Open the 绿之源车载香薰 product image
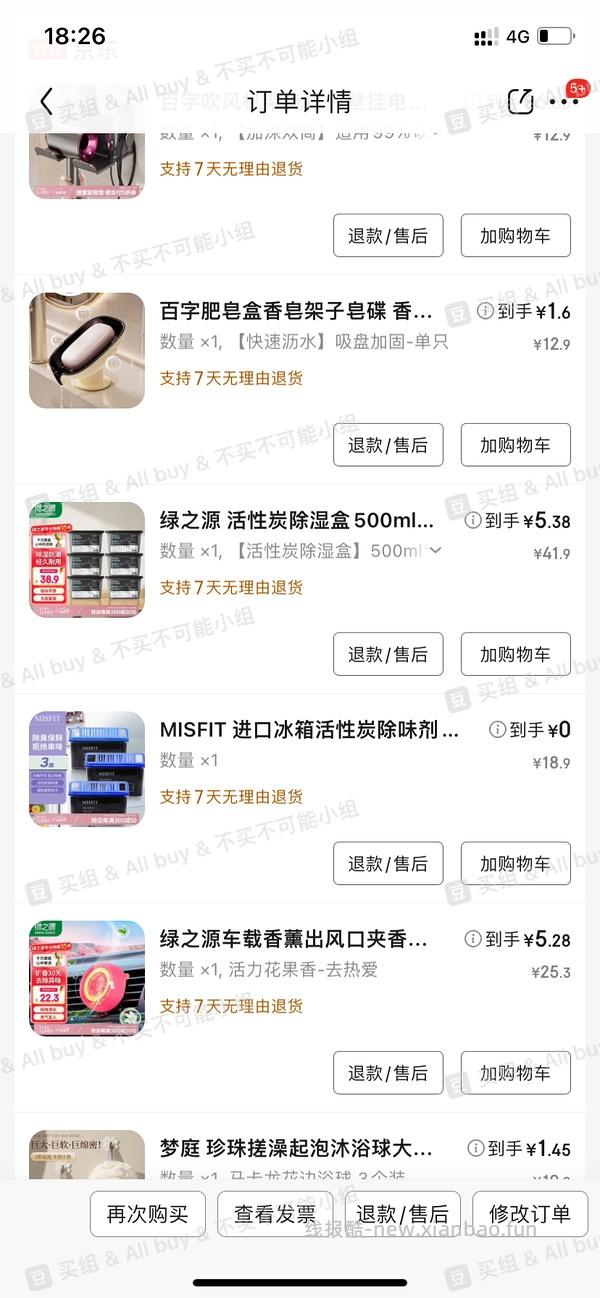 click(87, 978)
